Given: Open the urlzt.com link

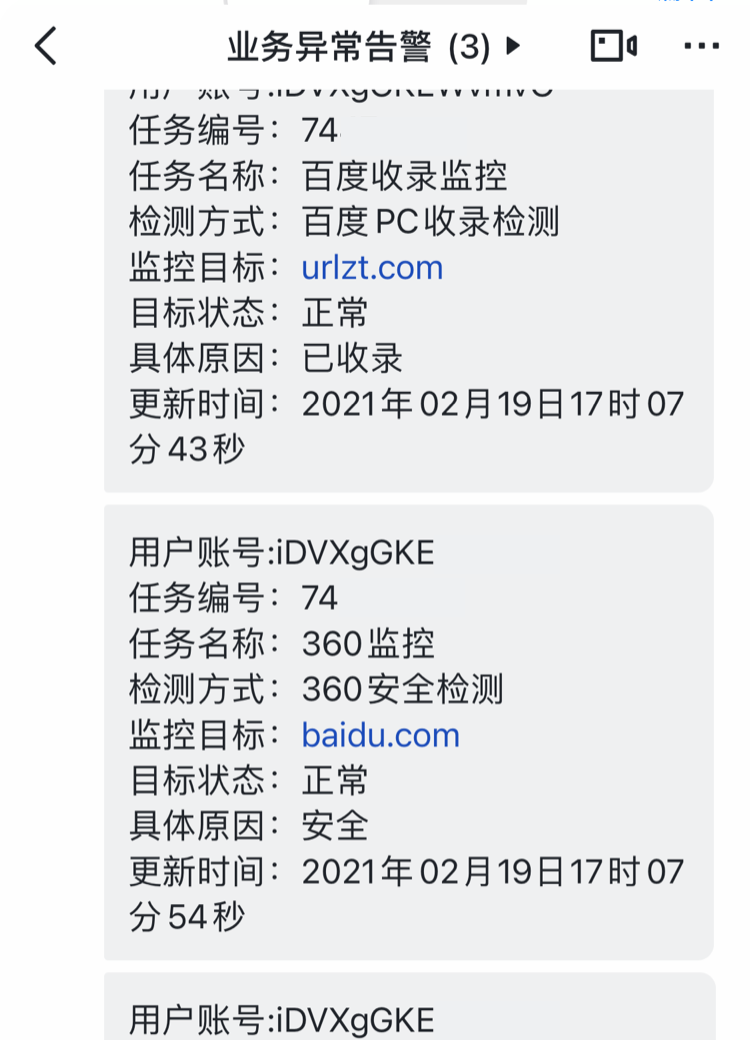Looking at the screenshot, I should (372, 267).
